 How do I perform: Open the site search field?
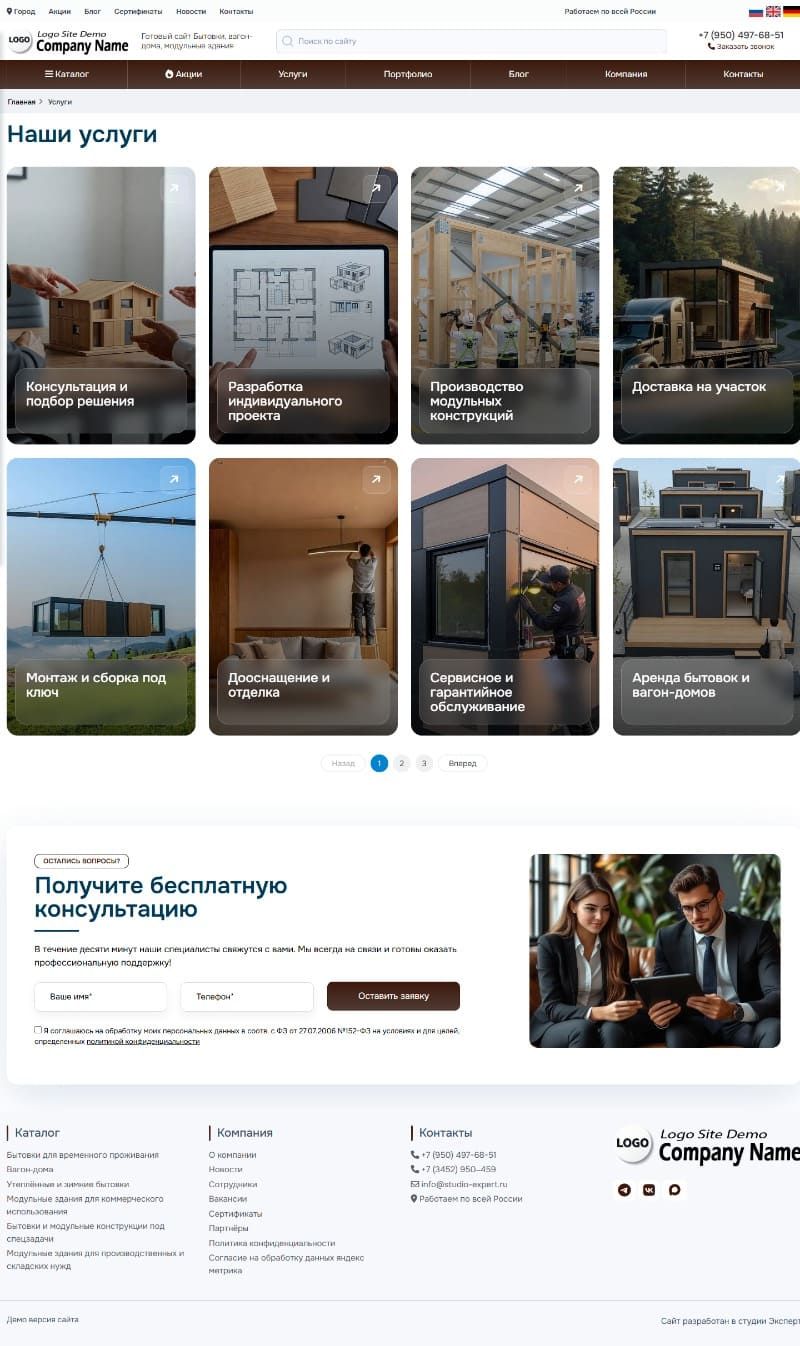pos(471,41)
